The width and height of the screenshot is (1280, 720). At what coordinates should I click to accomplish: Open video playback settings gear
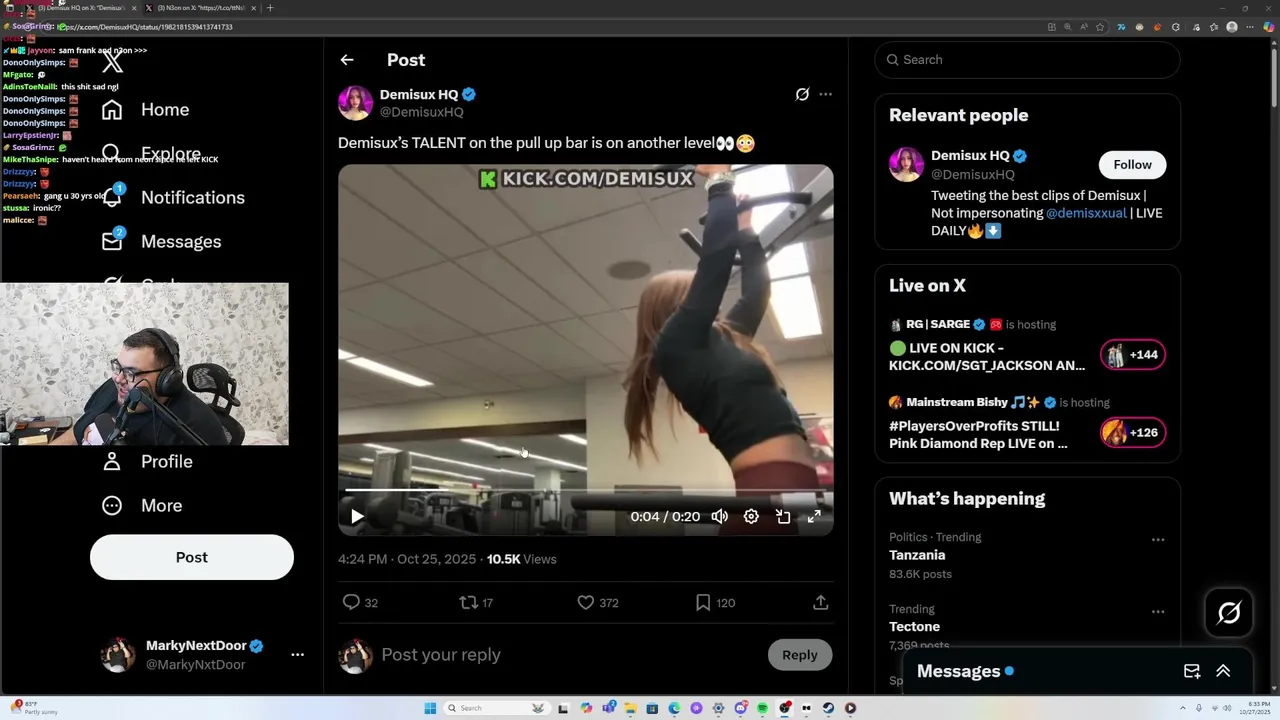[x=751, y=517]
